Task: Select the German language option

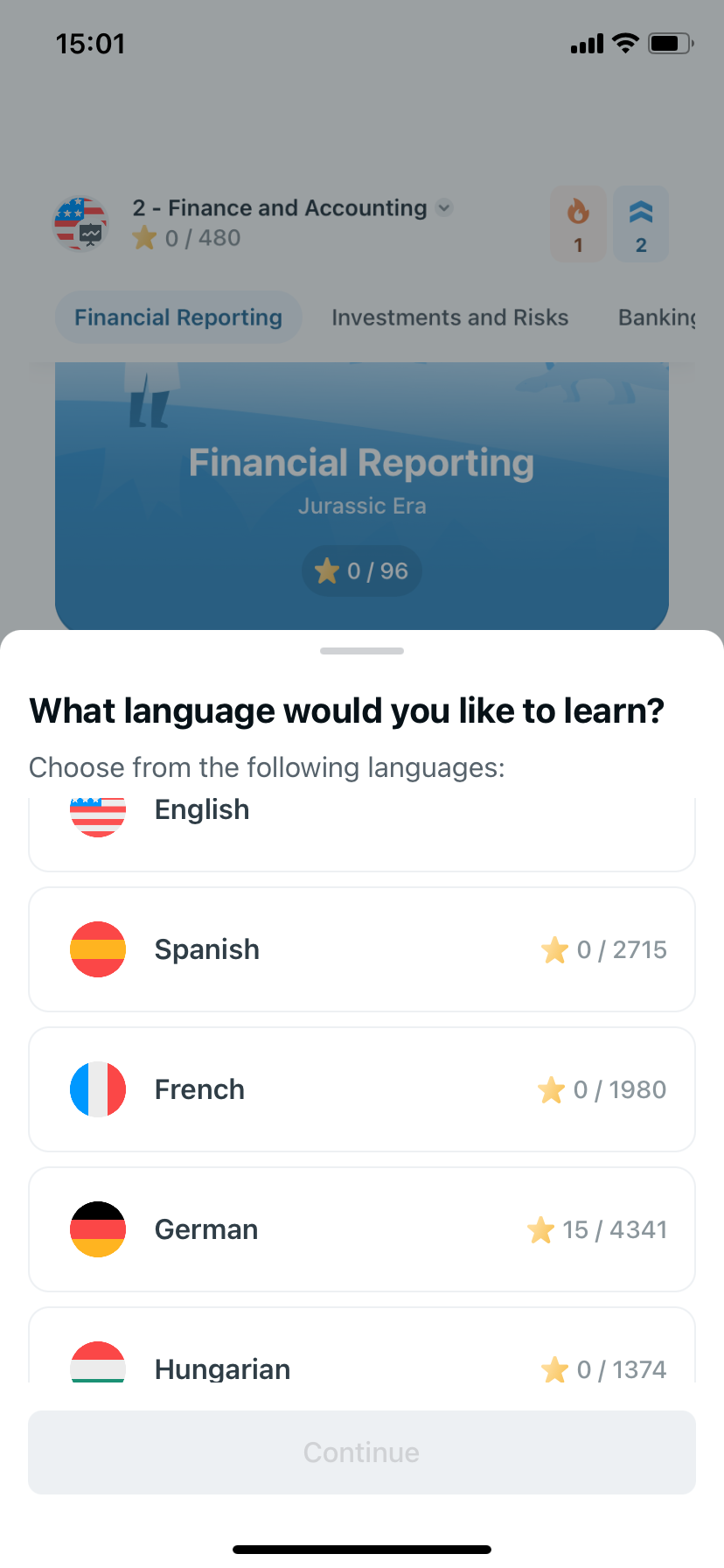Action: tap(361, 1229)
